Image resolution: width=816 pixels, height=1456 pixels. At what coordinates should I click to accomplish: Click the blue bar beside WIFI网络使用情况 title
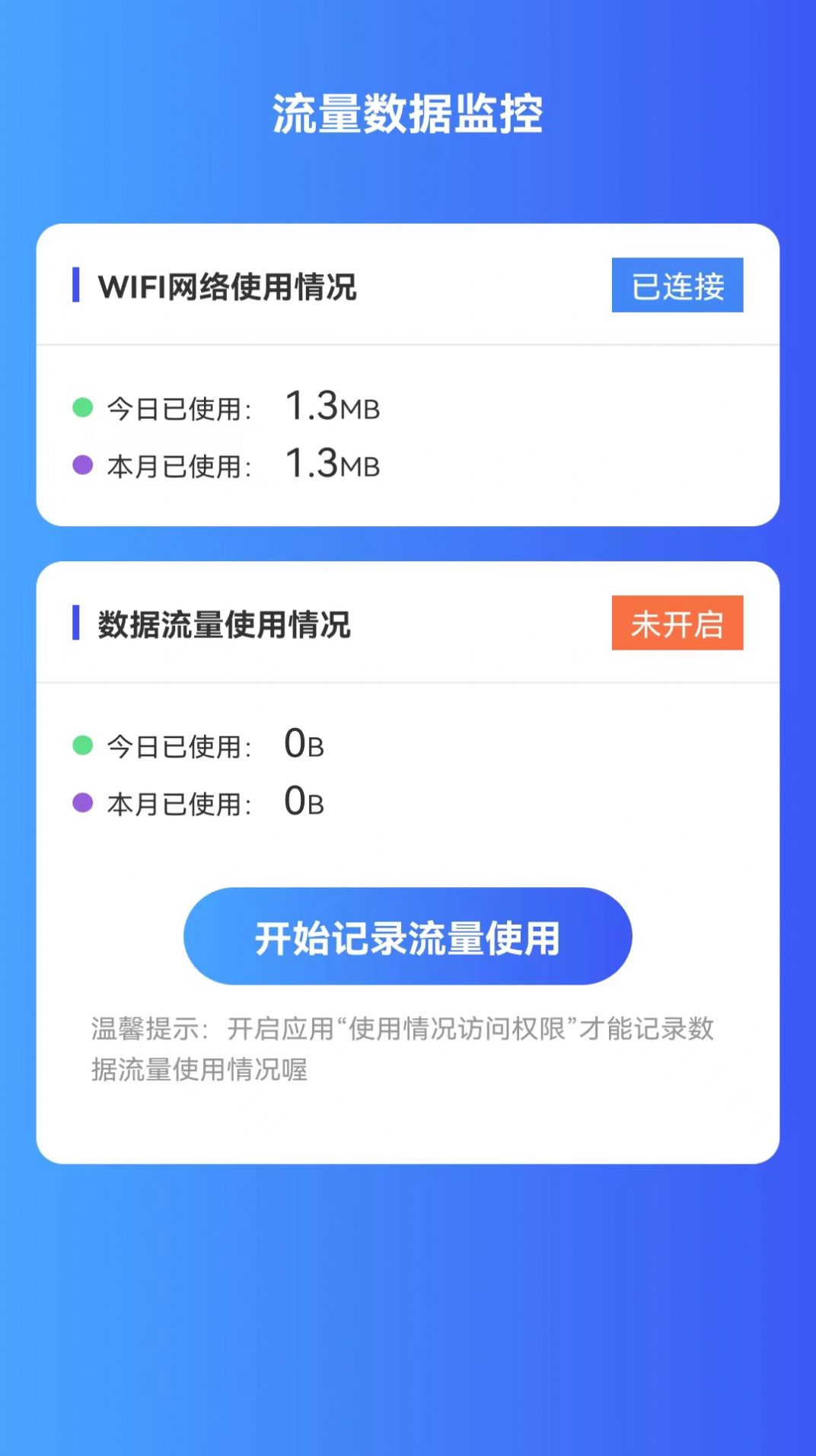tap(76, 285)
